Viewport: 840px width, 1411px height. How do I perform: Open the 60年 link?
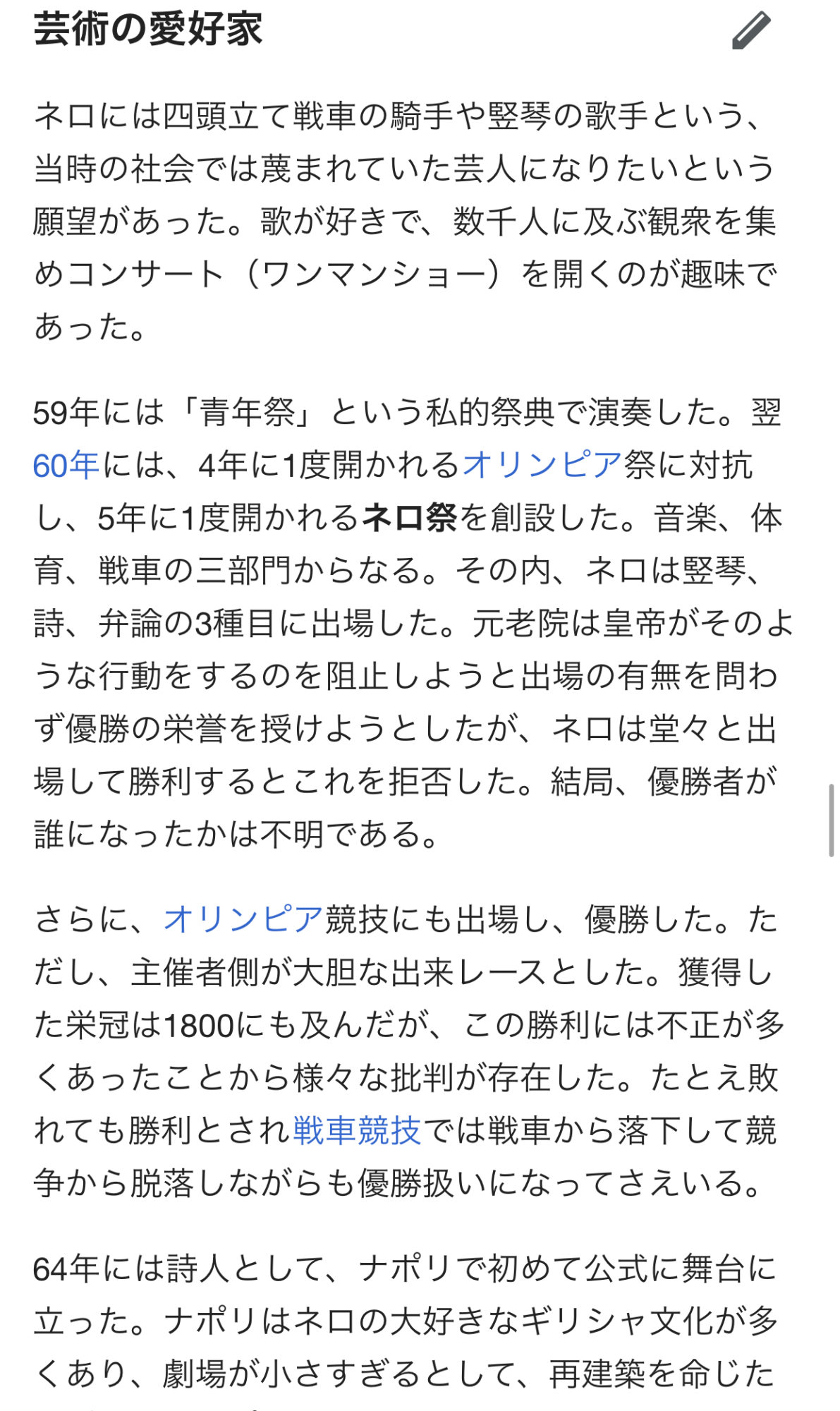[x=66, y=466]
